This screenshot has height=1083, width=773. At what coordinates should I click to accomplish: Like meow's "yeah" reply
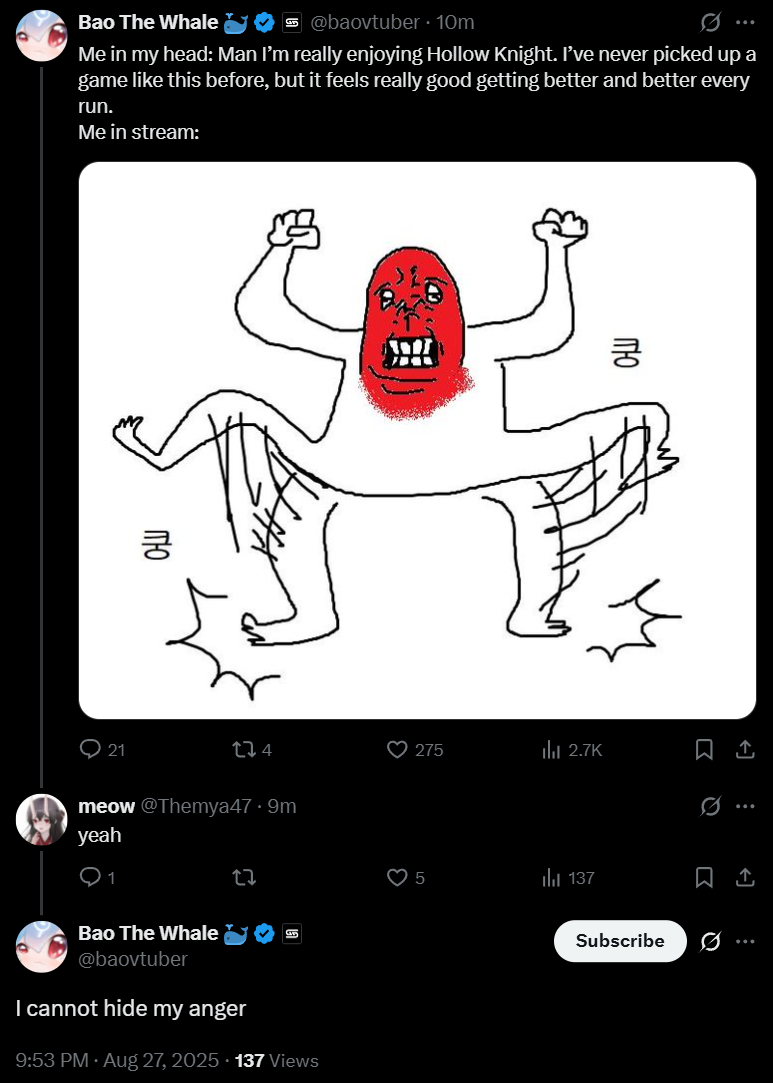click(405, 877)
